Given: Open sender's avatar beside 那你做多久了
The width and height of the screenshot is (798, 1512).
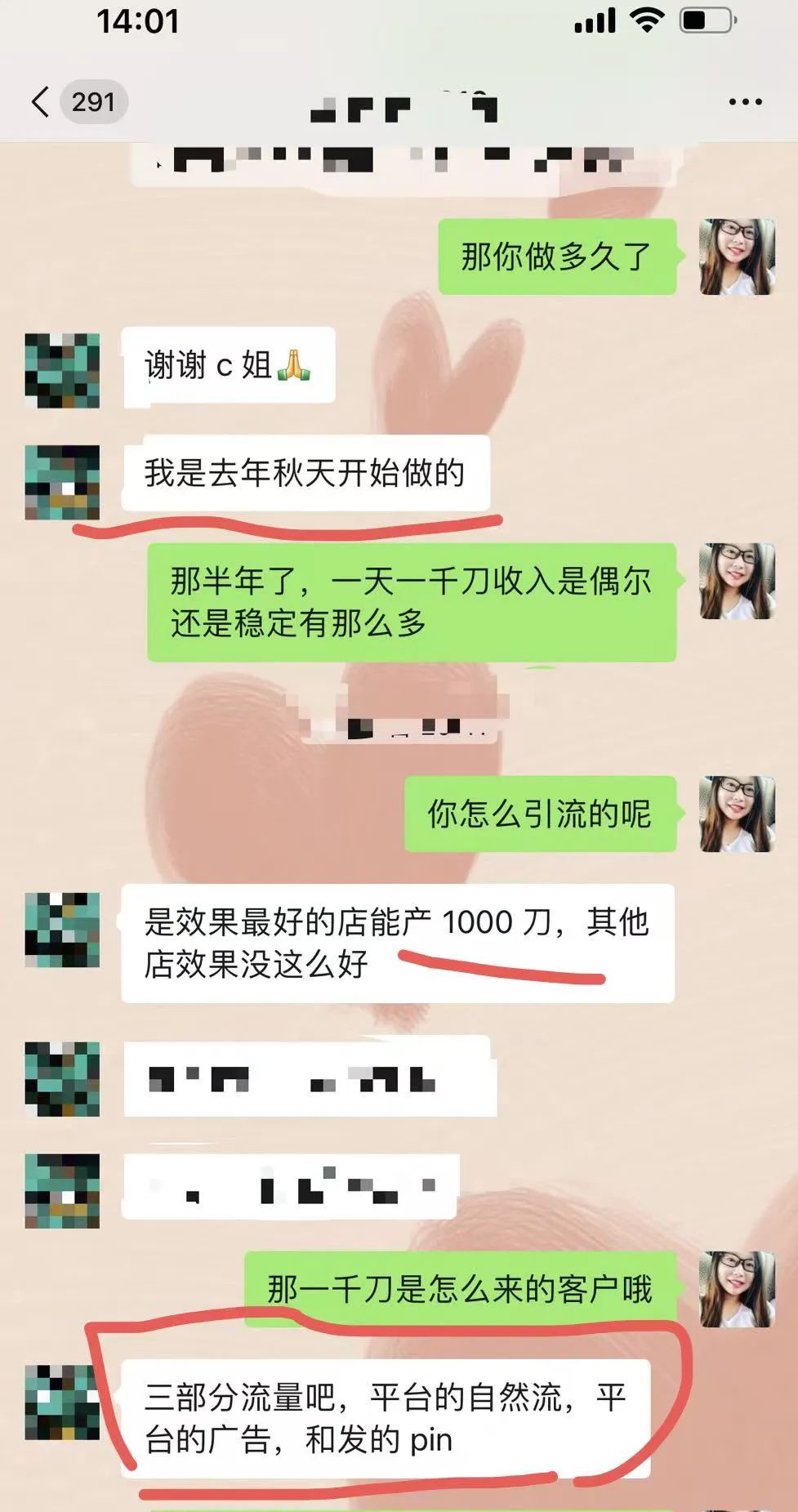Looking at the screenshot, I should (x=737, y=256).
